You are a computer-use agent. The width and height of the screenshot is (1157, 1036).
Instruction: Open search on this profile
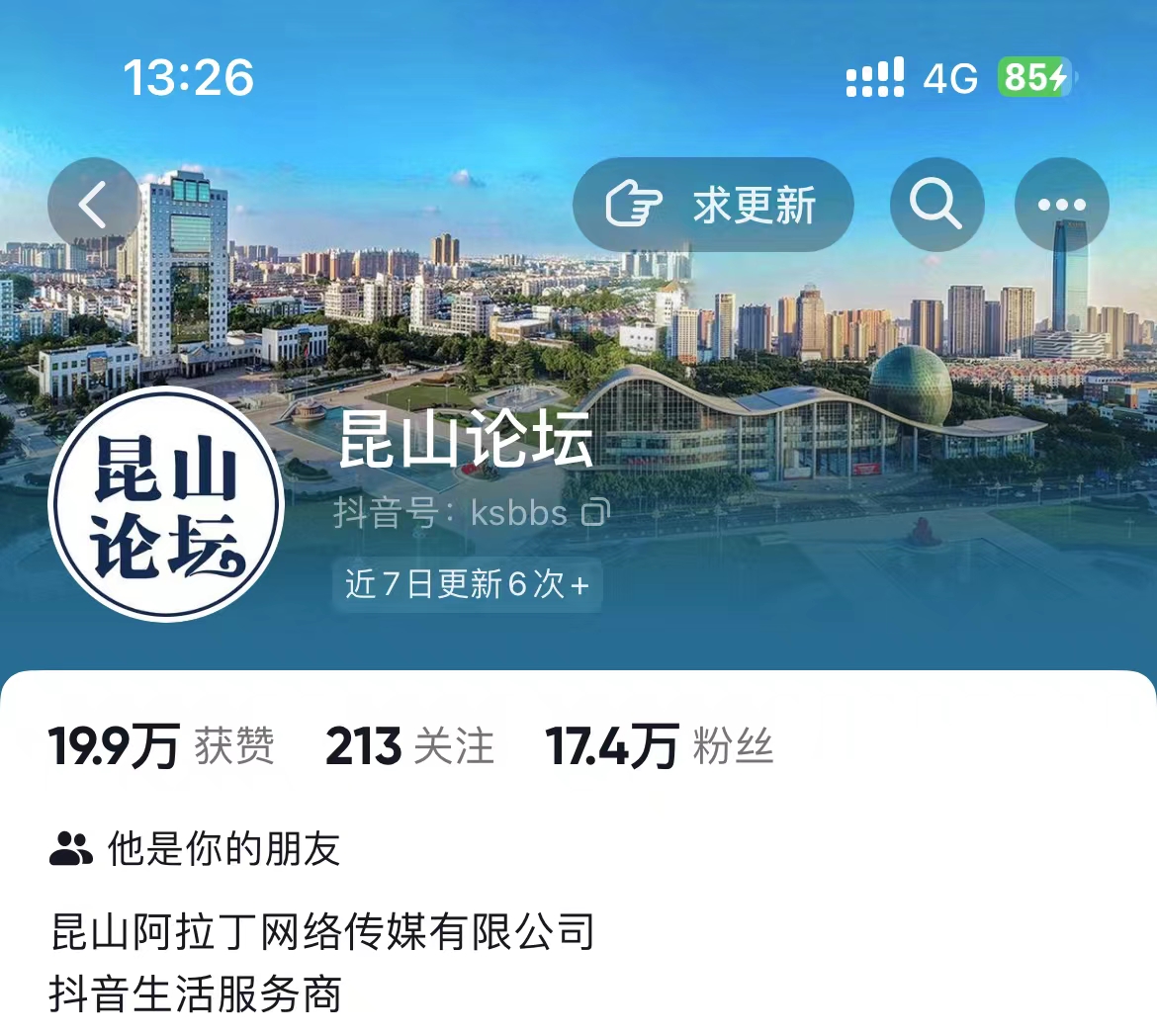[936, 205]
